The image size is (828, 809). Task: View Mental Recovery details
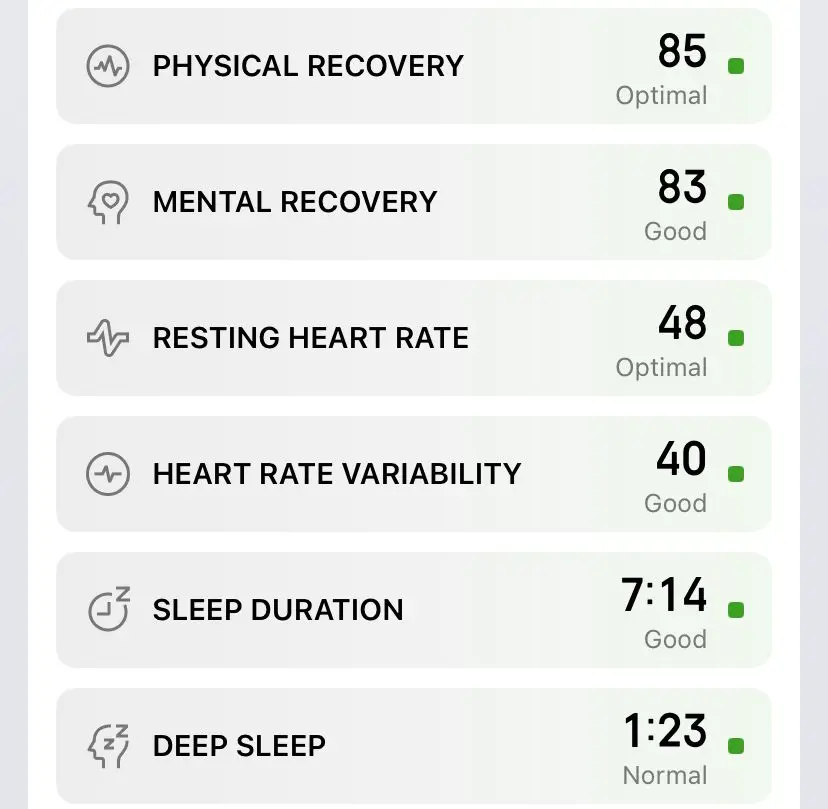pos(413,202)
